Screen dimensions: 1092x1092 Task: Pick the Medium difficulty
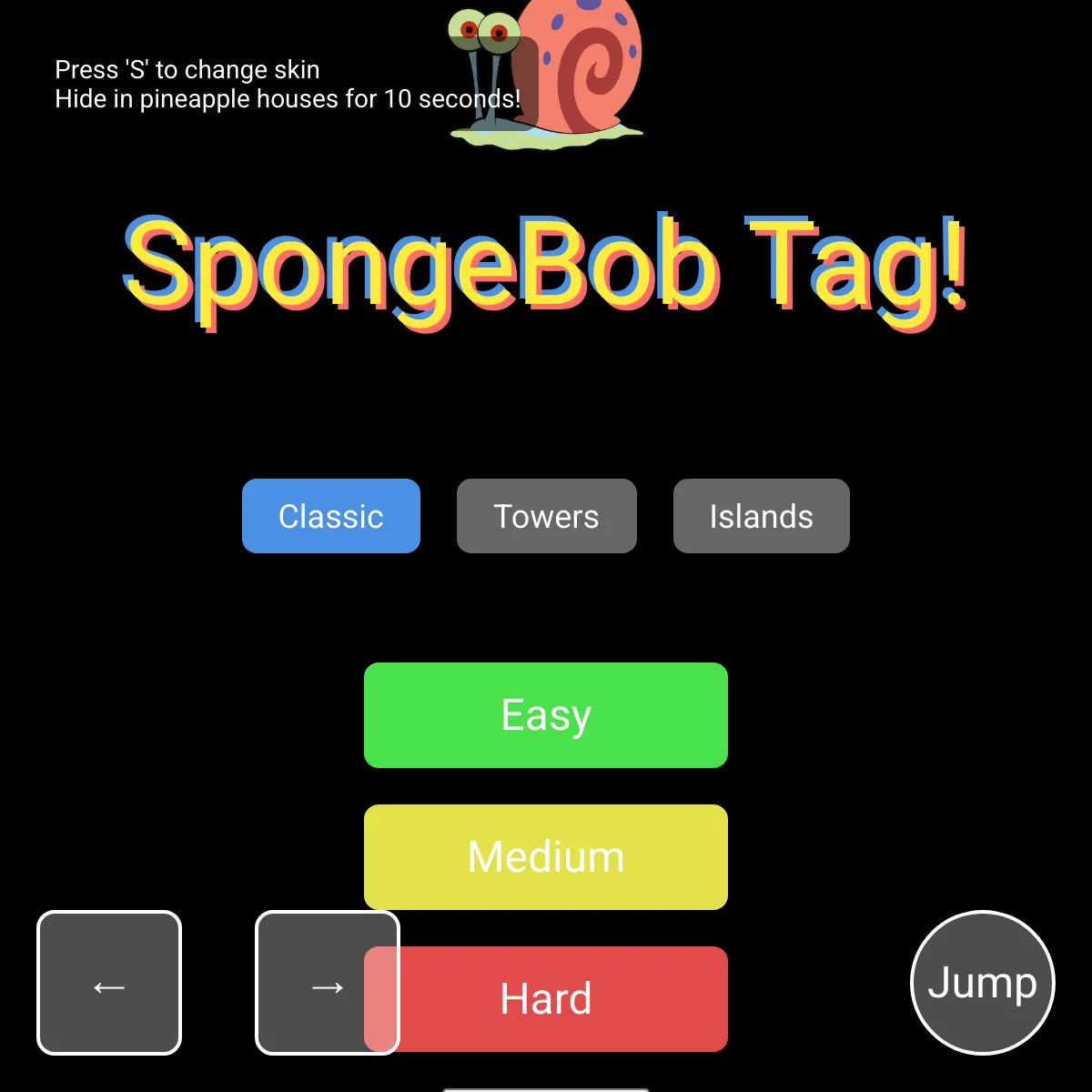pos(546,857)
